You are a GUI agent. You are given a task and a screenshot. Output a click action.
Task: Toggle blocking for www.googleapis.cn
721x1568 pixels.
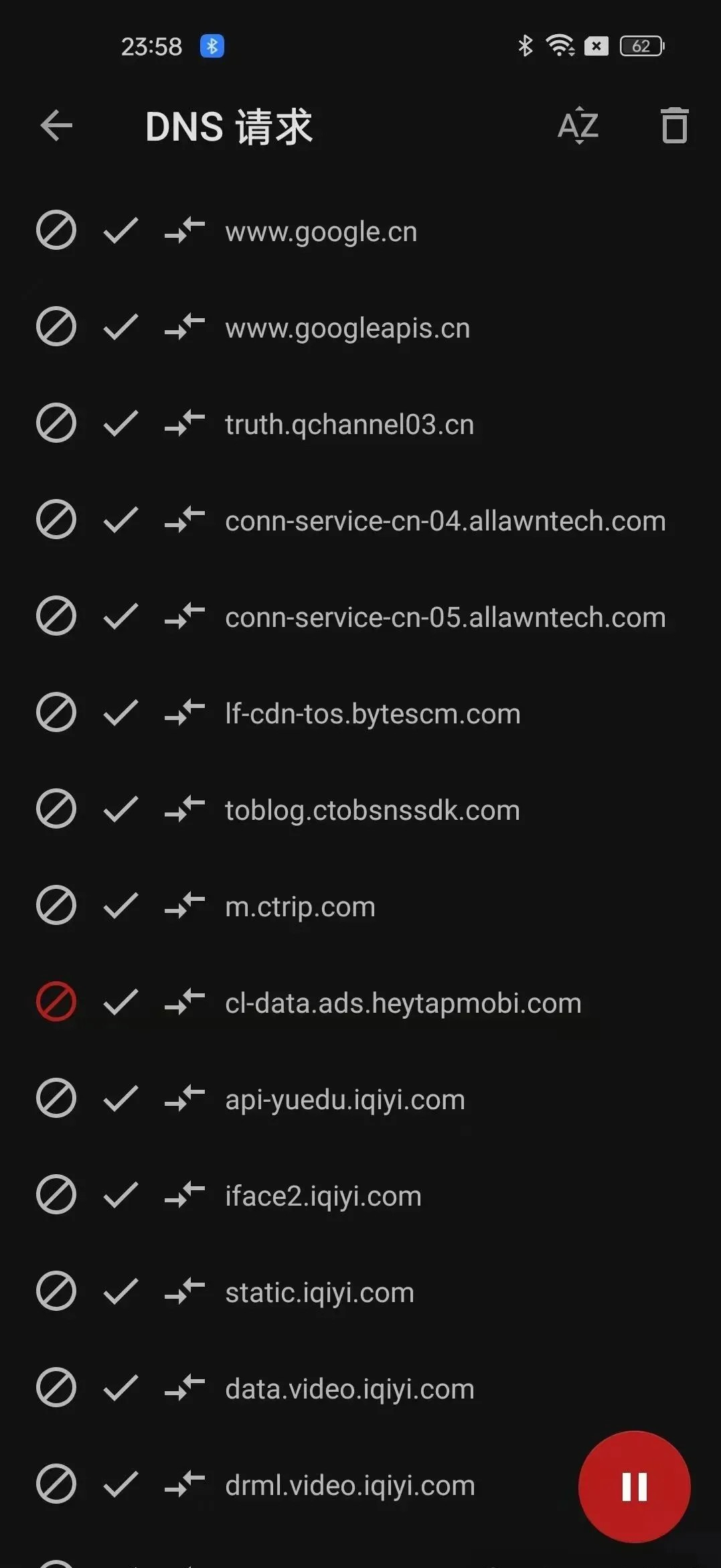pos(56,328)
